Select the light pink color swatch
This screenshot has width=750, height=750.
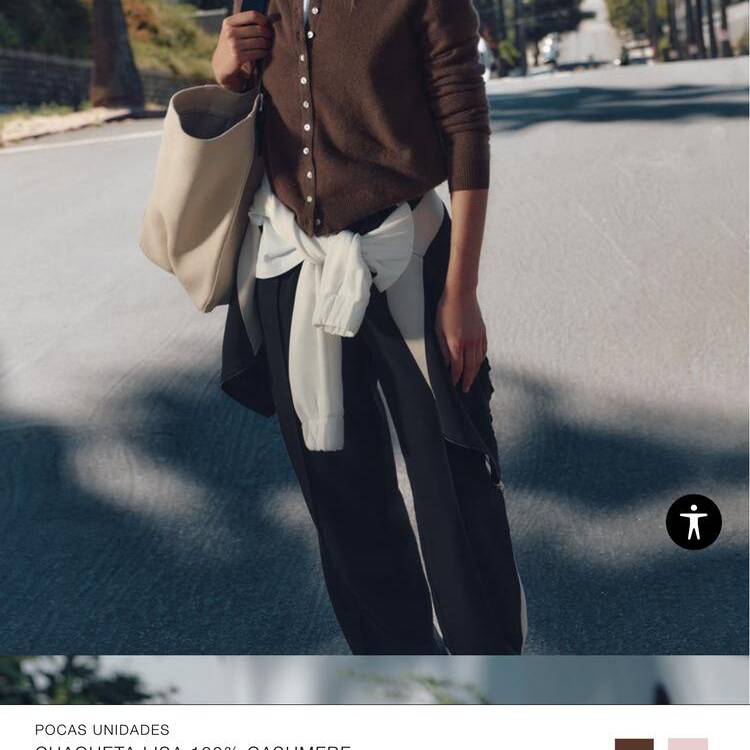tap(688, 744)
